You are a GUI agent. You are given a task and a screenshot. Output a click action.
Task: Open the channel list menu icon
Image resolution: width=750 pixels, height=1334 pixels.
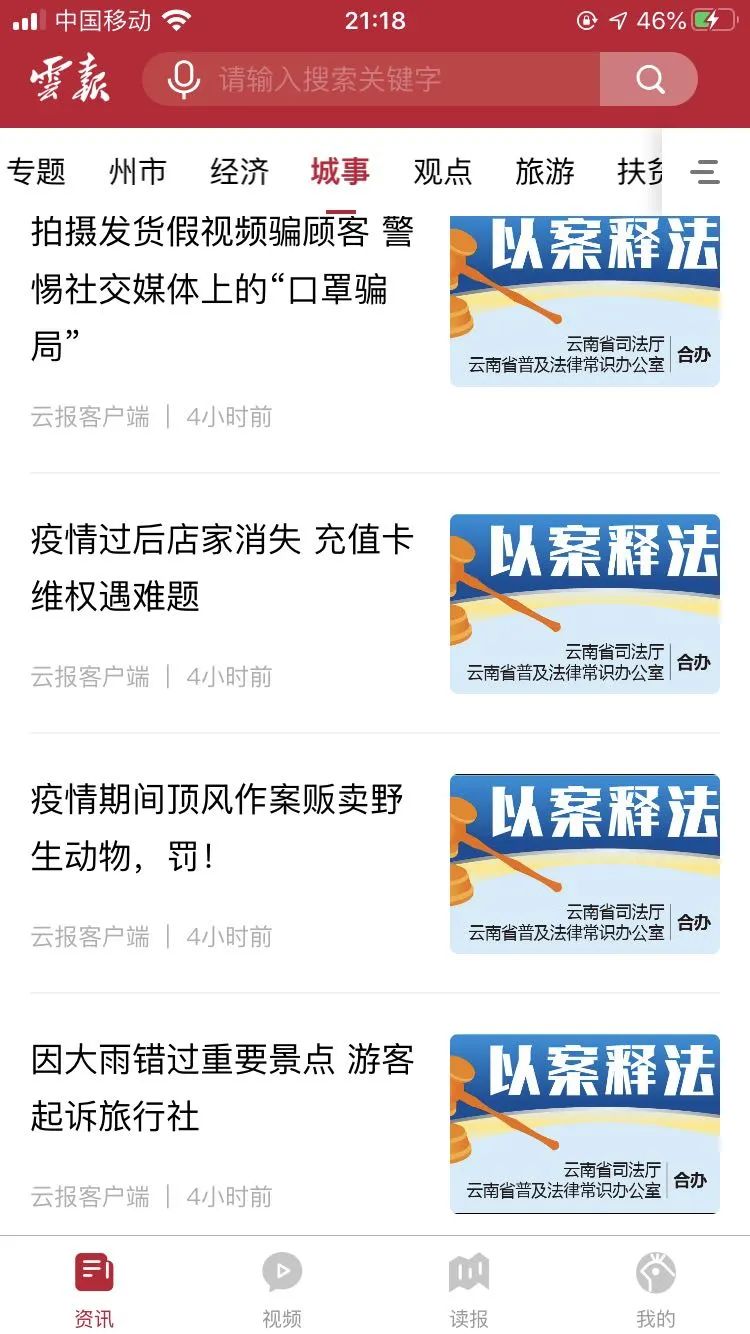point(705,172)
